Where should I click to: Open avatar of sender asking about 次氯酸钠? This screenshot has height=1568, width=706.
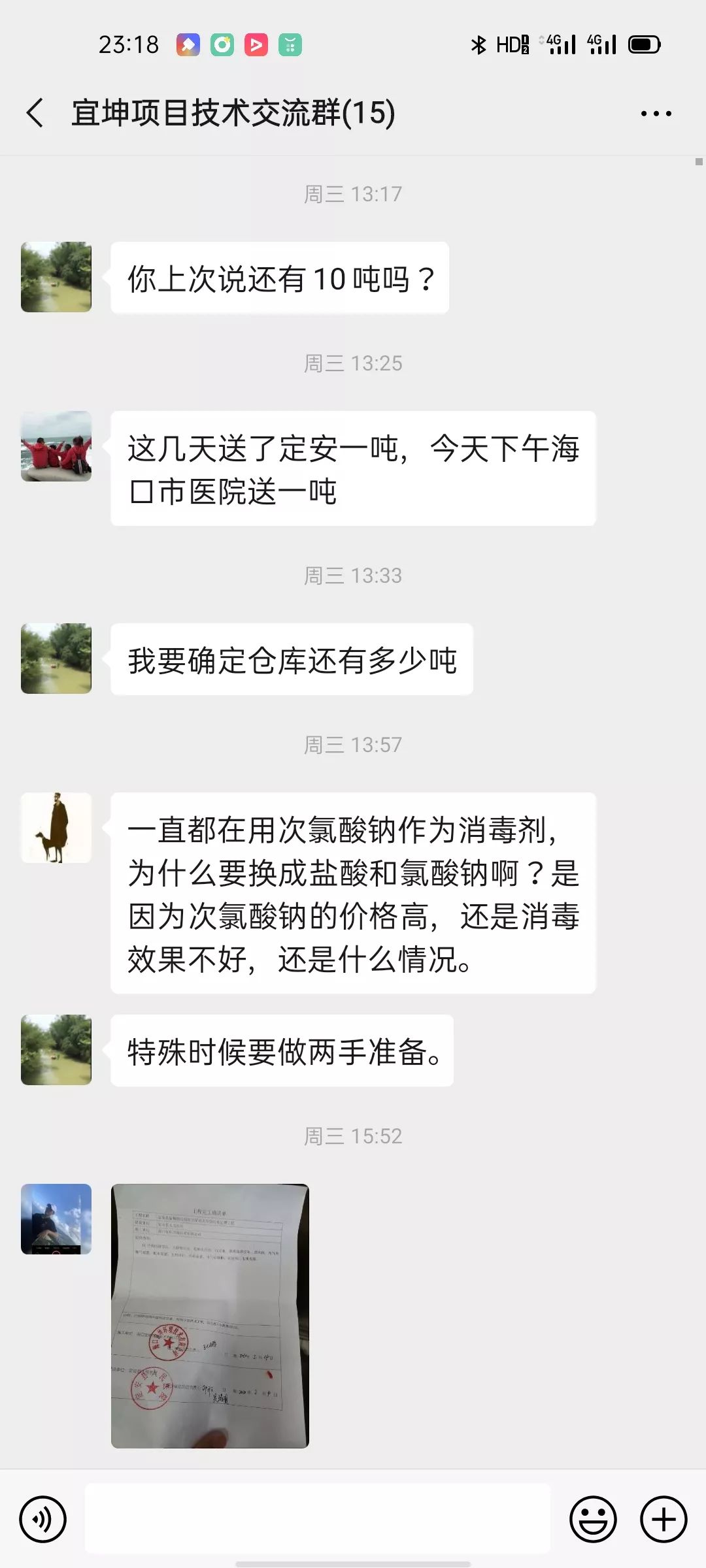pyautogui.click(x=56, y=828)
